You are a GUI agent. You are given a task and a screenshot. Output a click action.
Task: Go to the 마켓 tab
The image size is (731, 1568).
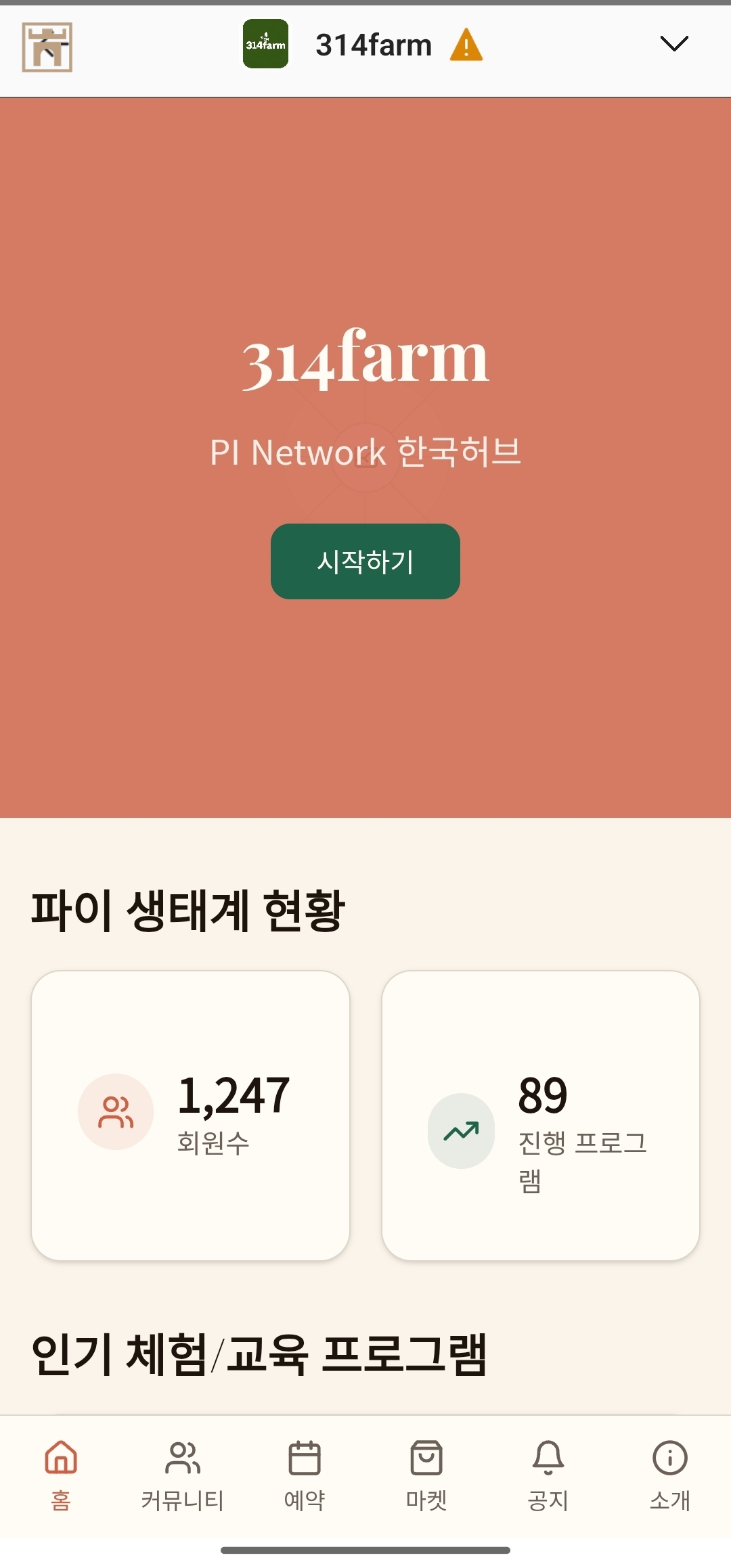click(426, 1475)
